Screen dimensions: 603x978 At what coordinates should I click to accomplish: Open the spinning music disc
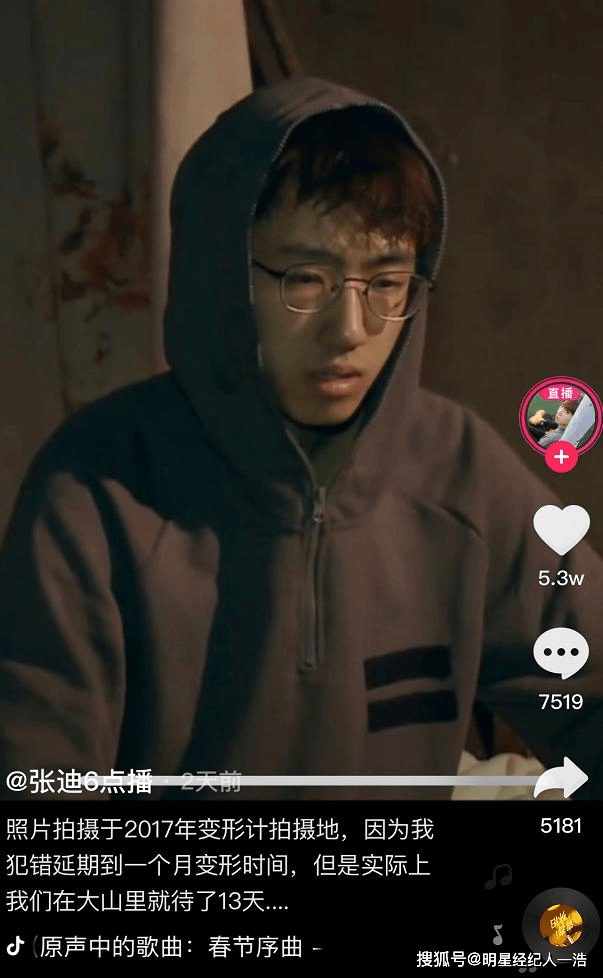click(x=560, y=925)
